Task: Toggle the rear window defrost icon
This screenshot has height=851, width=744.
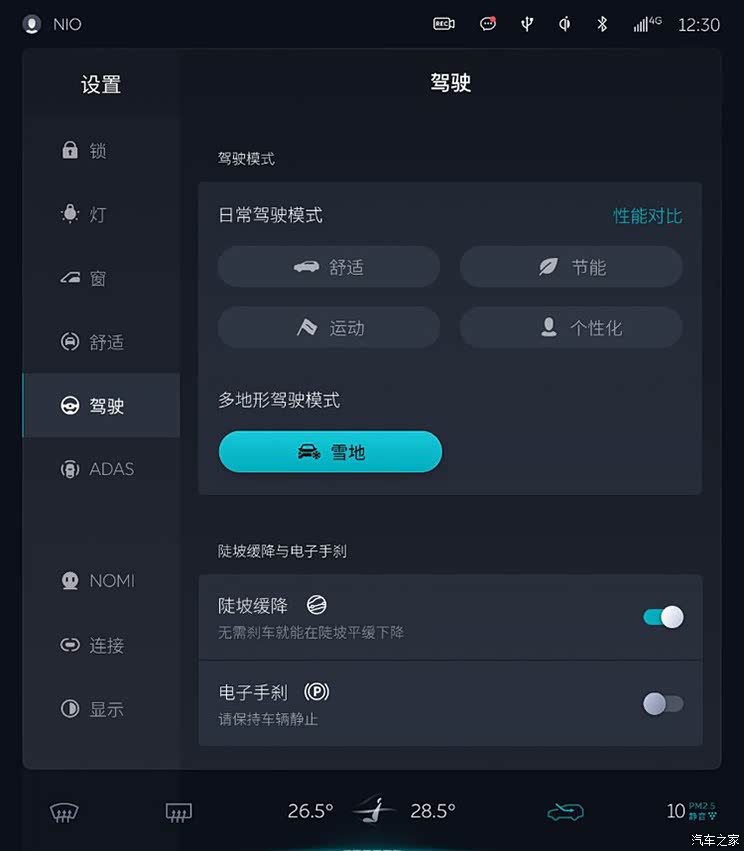Action: point(178,812)
